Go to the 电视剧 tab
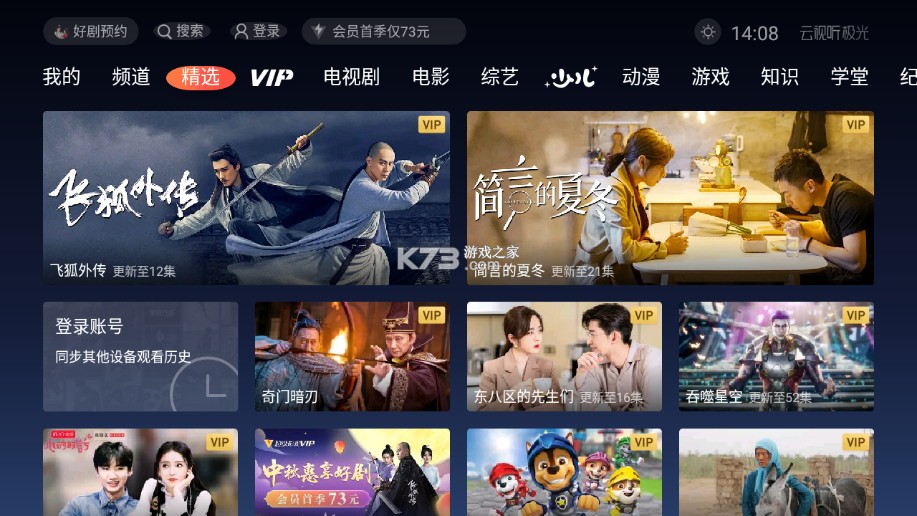Image resolution: width=917 pixels, height=516 pixels. point(351,77)
